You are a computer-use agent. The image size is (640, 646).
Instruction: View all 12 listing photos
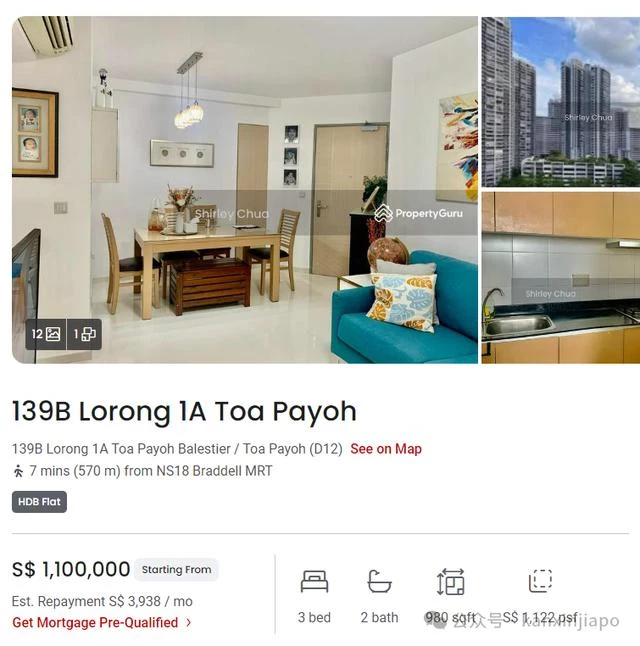(x=46, y=334)
